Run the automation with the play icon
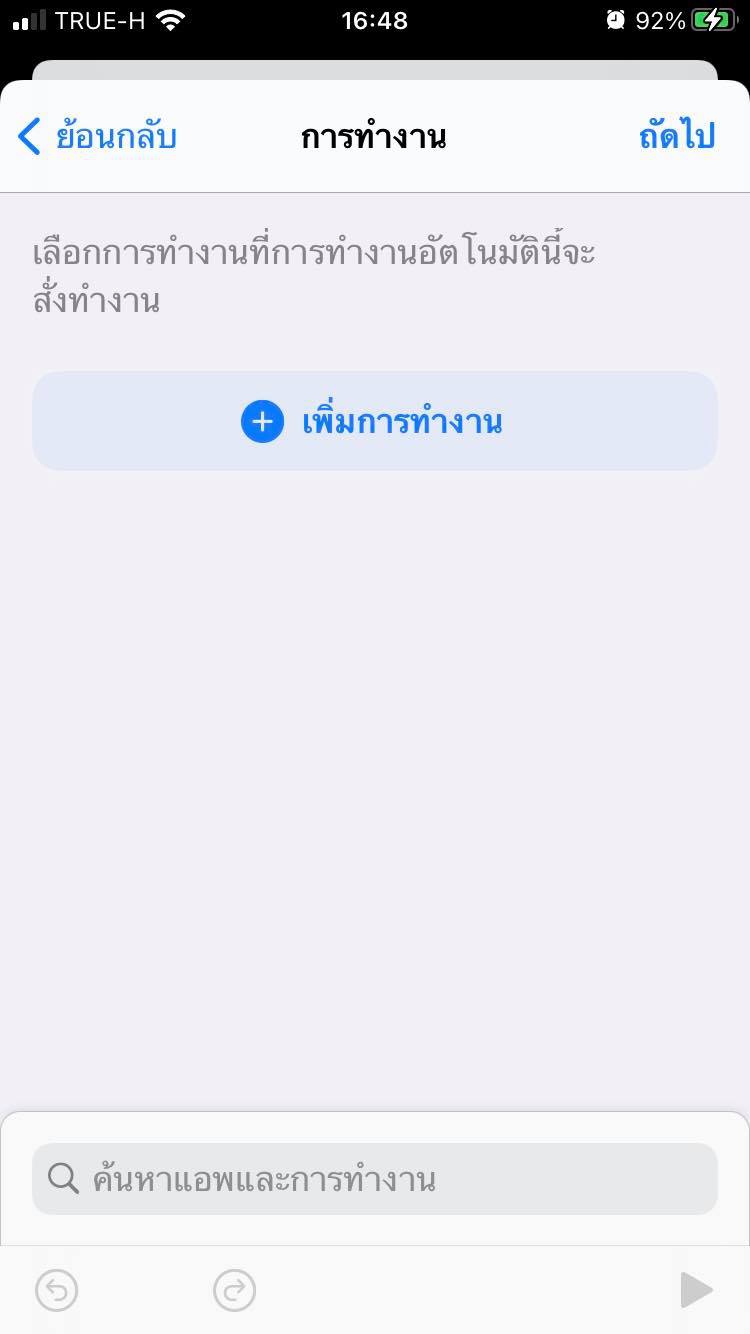The image size is (750, 1334). (696, 1290)
